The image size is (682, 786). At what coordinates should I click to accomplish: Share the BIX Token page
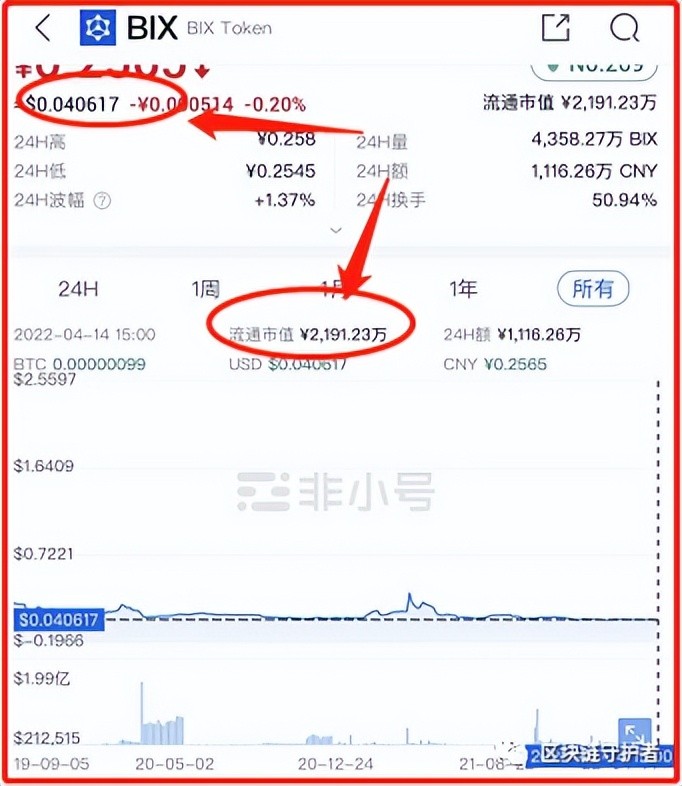(x=556, y=28)
